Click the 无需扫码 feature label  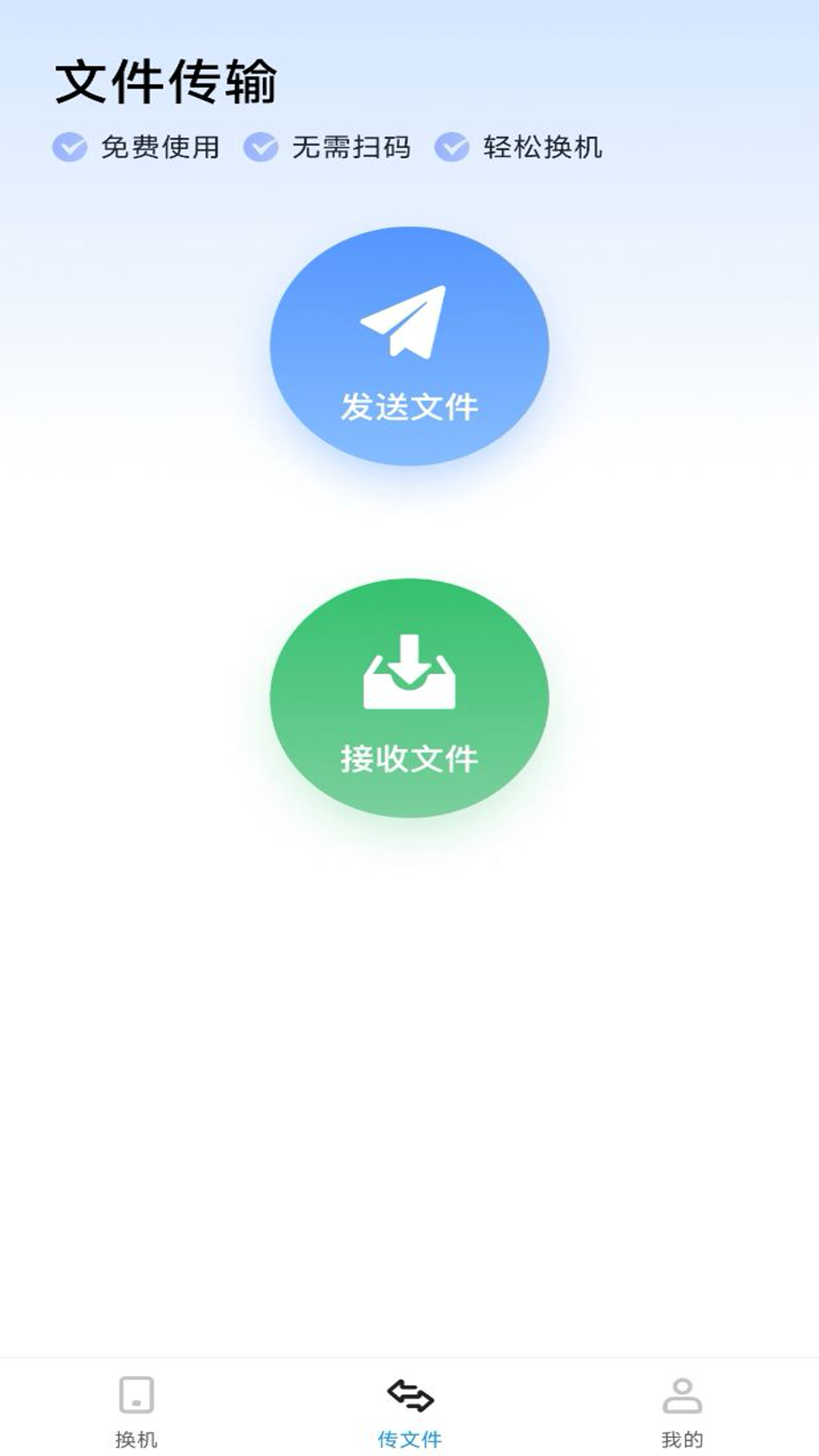click(x=350, y=148)
